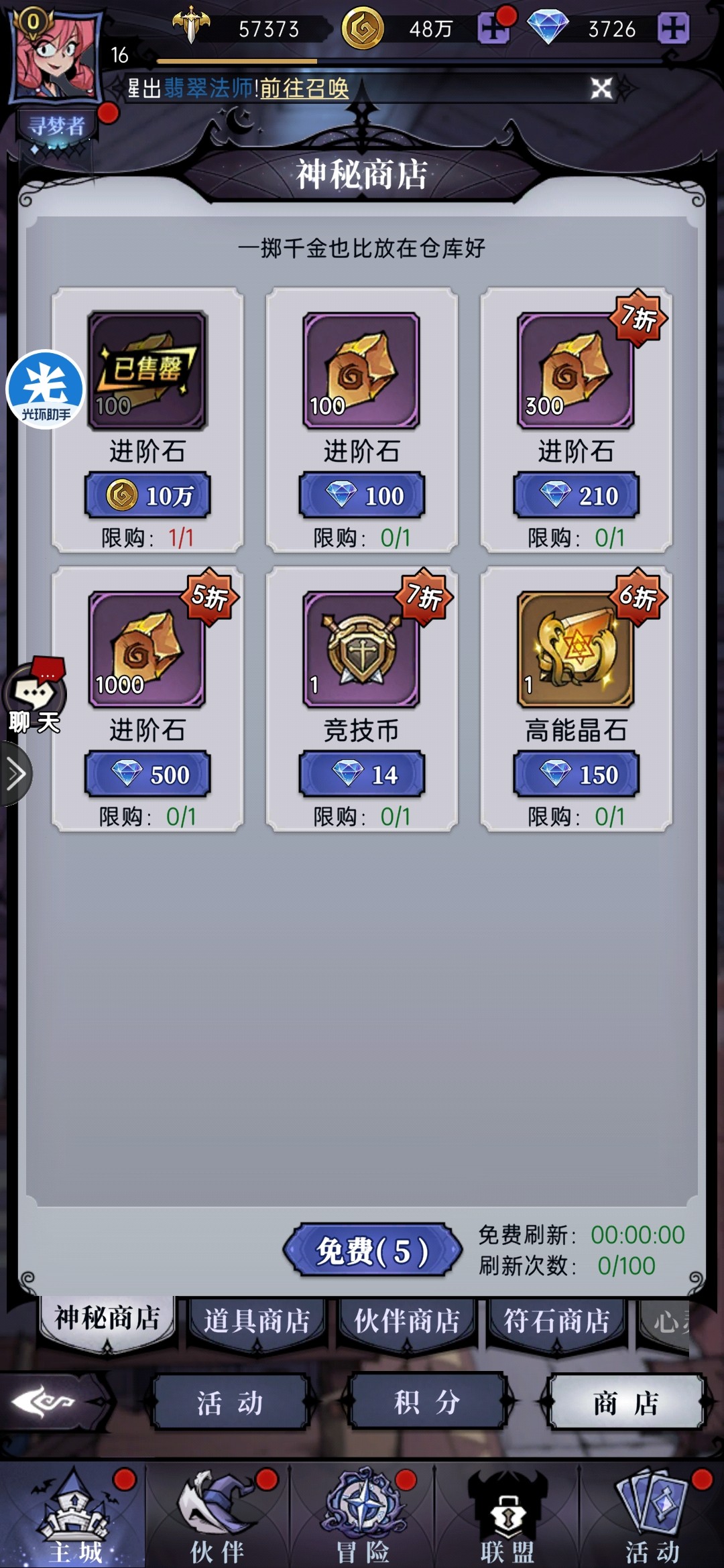Image resolution: width=724 pixels, height=1568 pixels.
Task: Follow the 前往召唤 link
Action: [x=304, y=88]
